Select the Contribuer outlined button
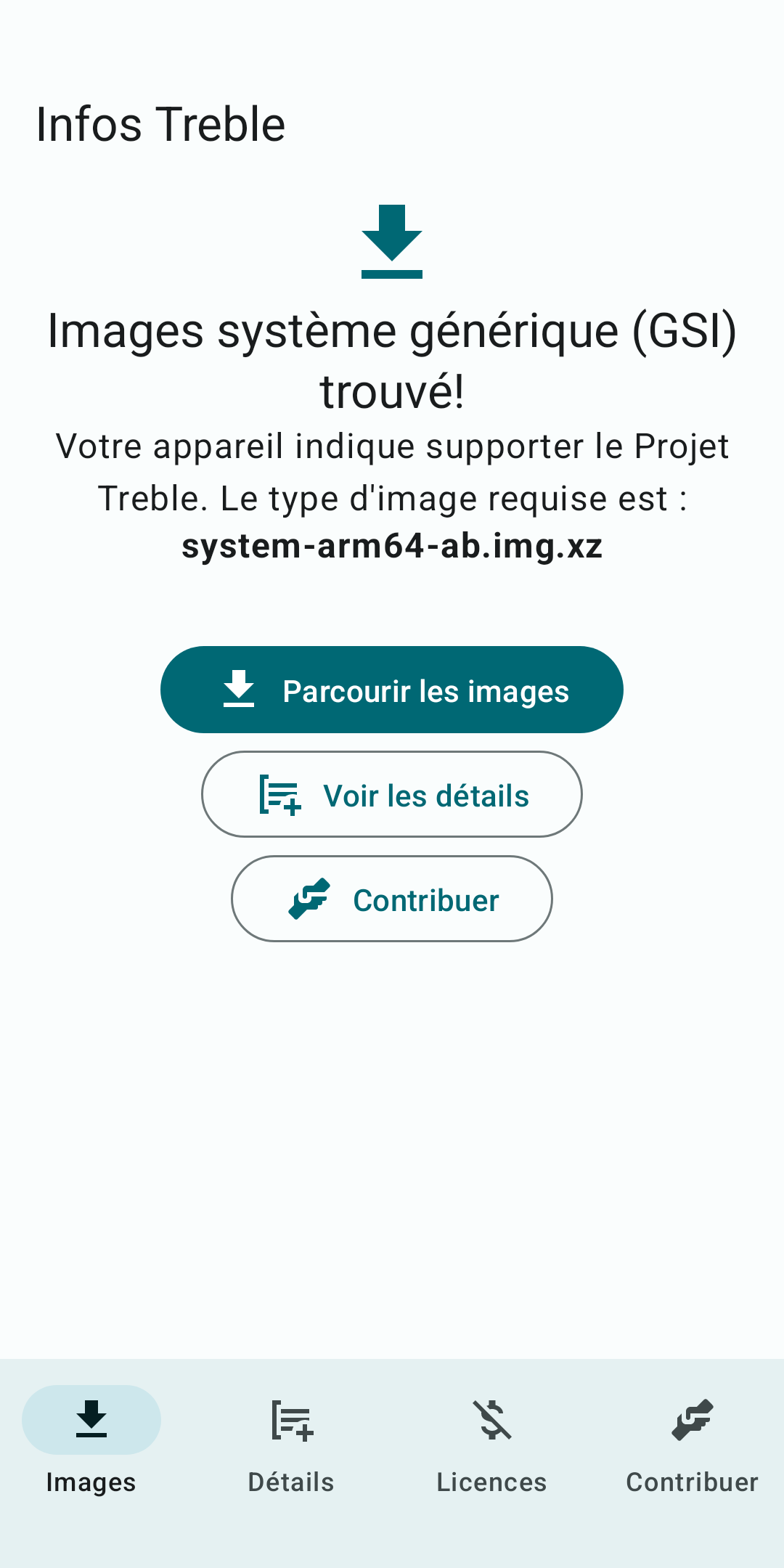The width and height of the screenshot is (784, 1568). [391, 899]
